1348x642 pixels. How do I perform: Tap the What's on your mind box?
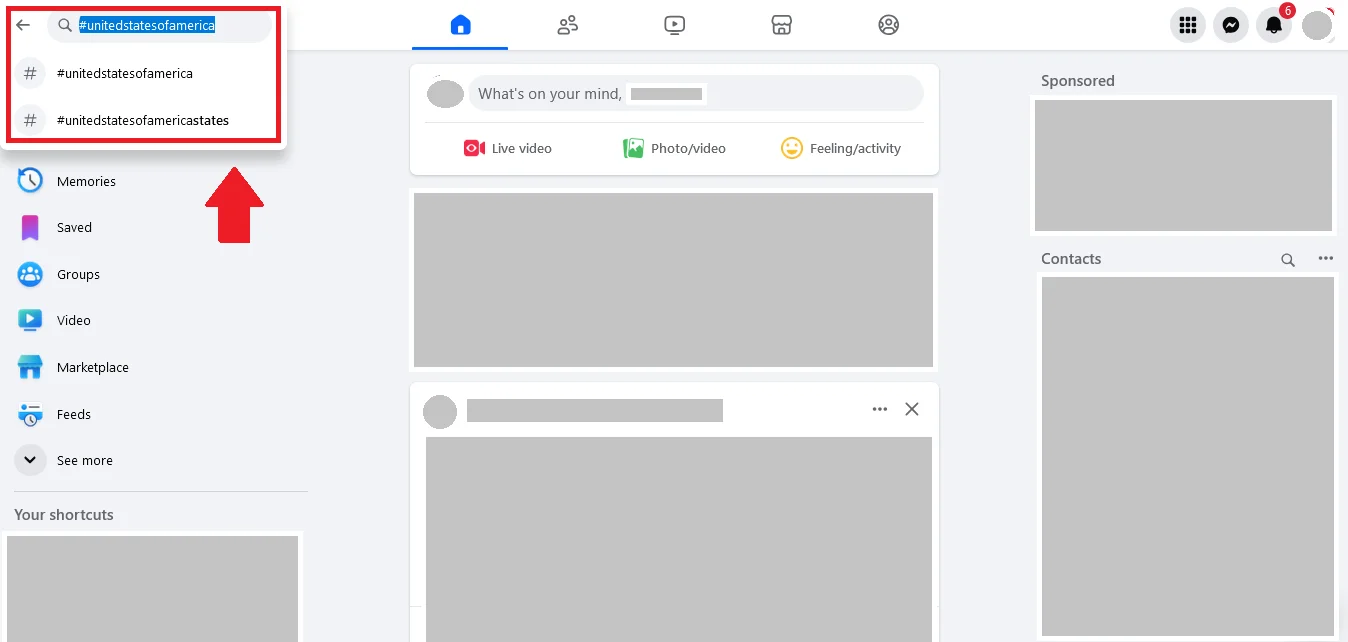695,94
